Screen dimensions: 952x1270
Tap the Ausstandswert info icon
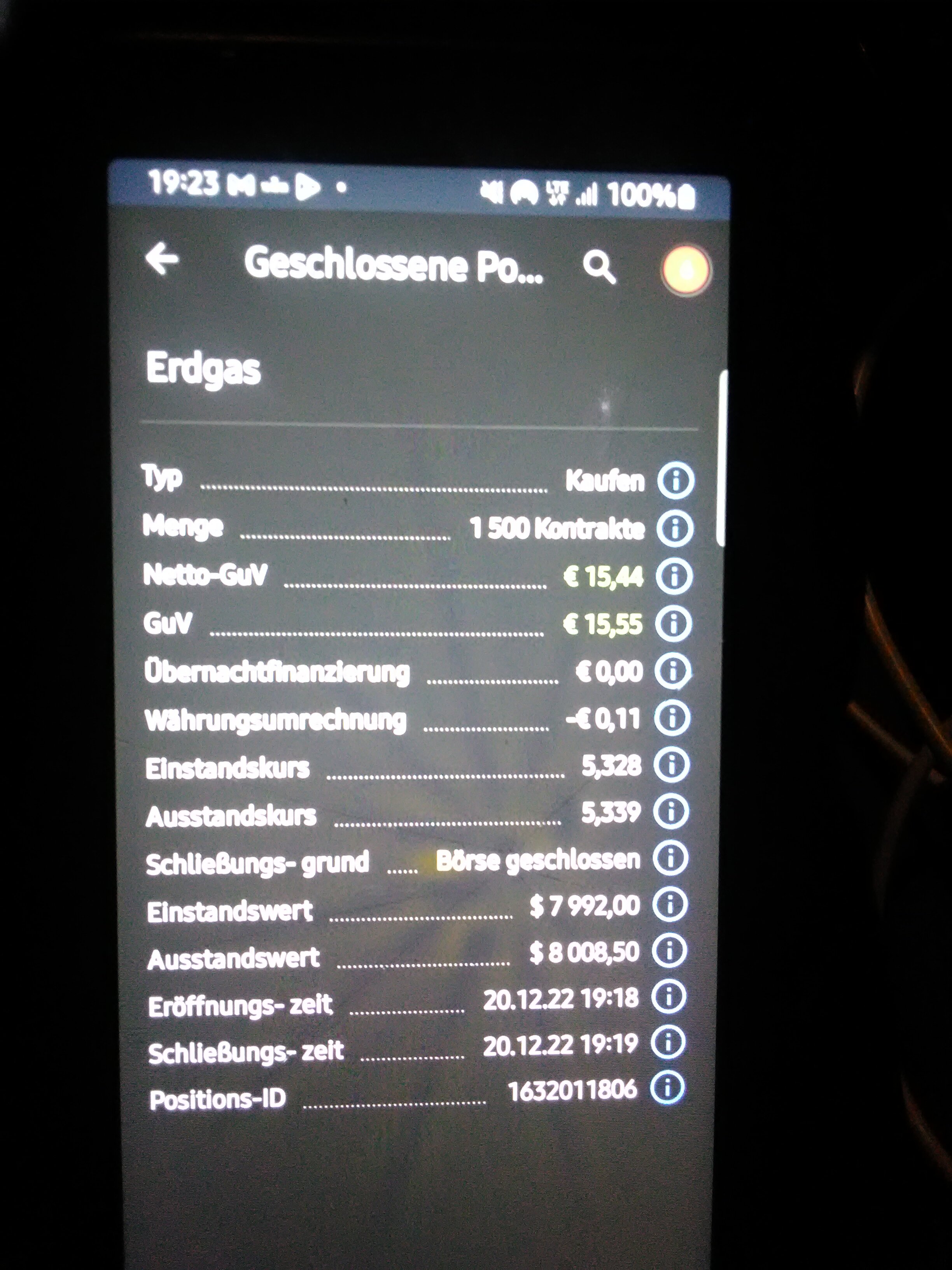point(670,951)
